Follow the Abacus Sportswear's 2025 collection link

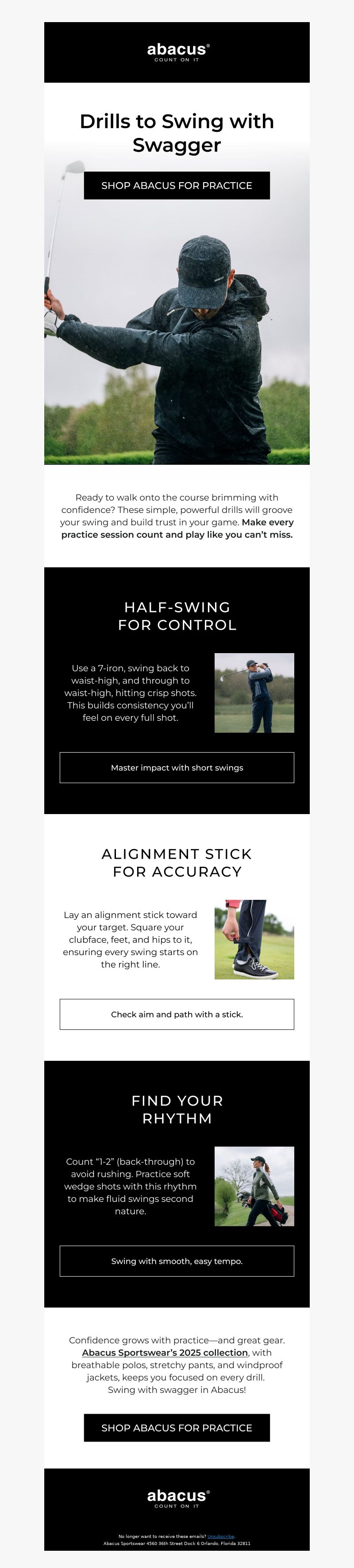[x=165, y=1353]
